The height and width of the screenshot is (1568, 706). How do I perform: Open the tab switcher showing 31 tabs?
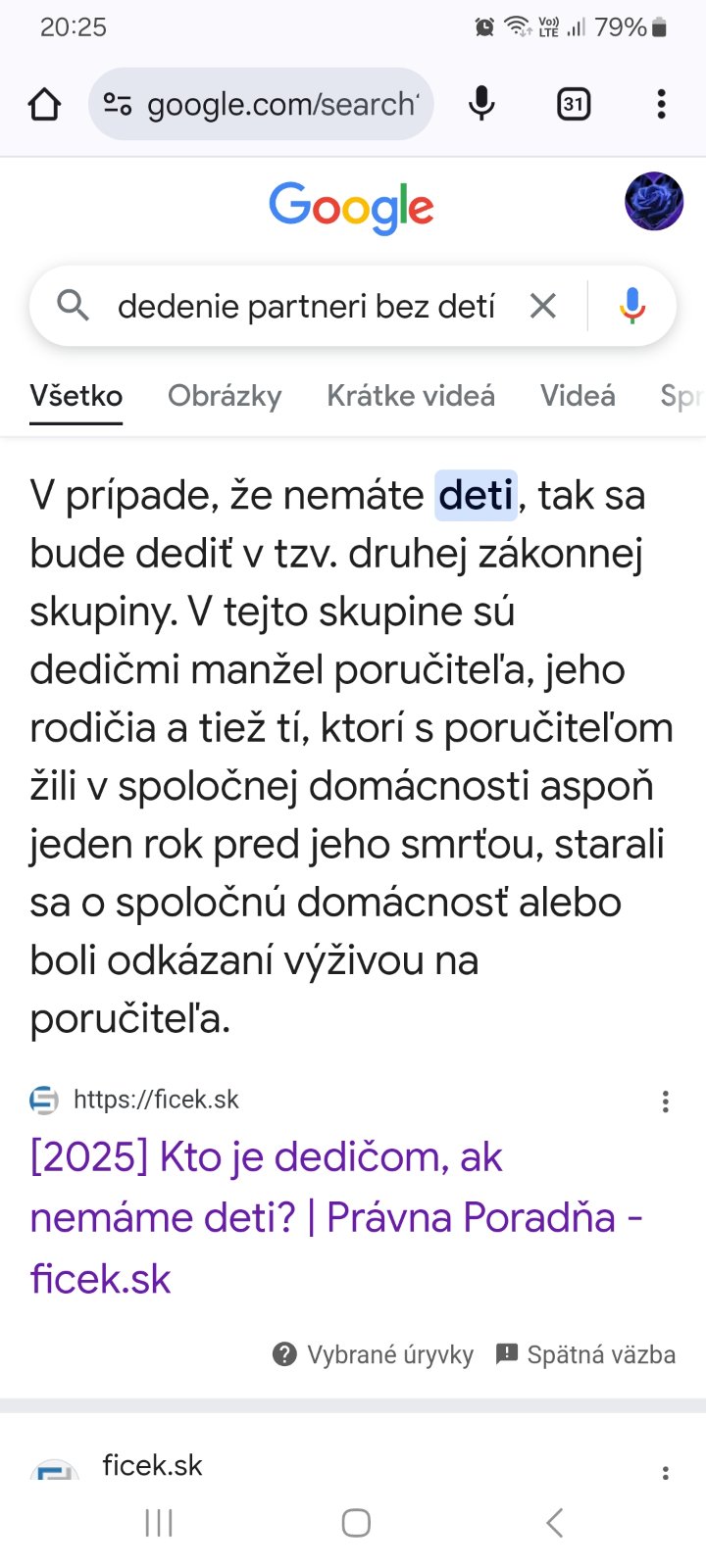[x=574, y=104]
